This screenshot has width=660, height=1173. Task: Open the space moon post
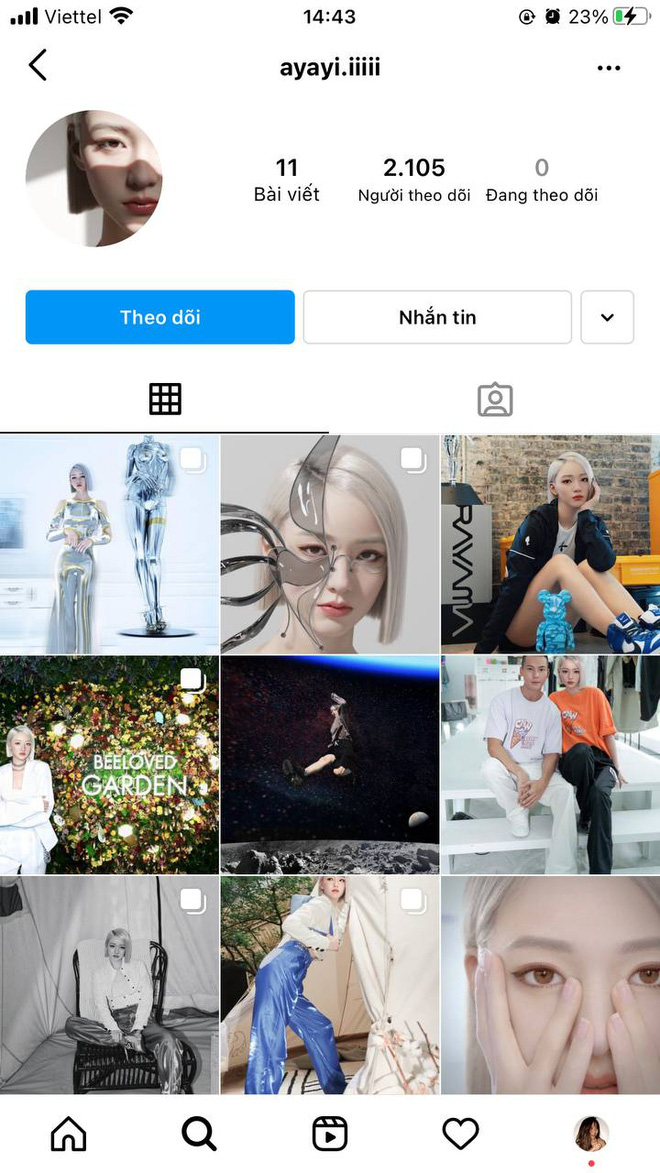click(329, 765)
